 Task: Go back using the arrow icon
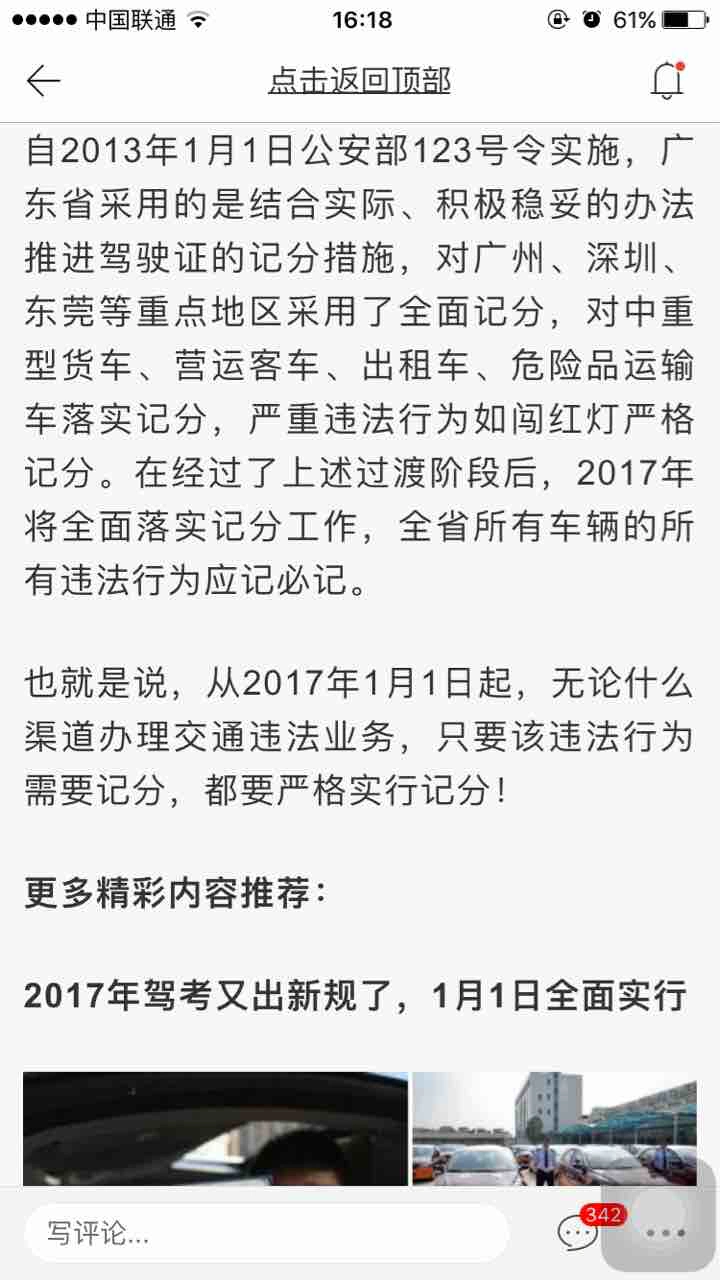point(43,81)
